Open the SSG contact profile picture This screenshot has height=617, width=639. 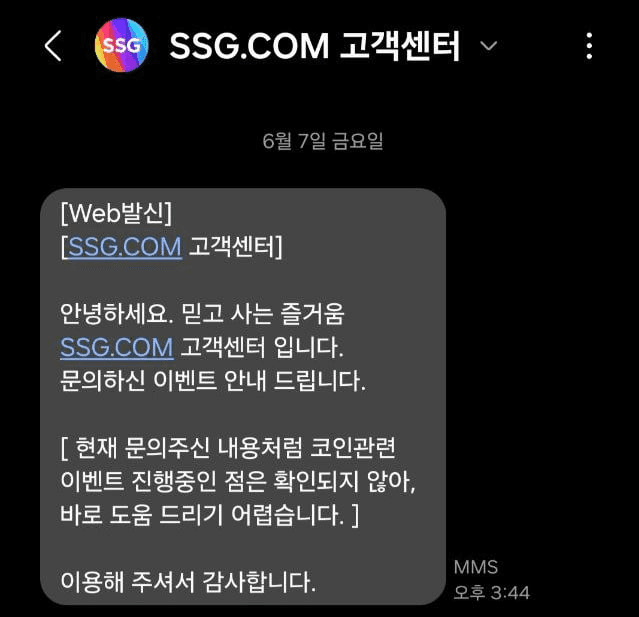[x=121, y=46]
